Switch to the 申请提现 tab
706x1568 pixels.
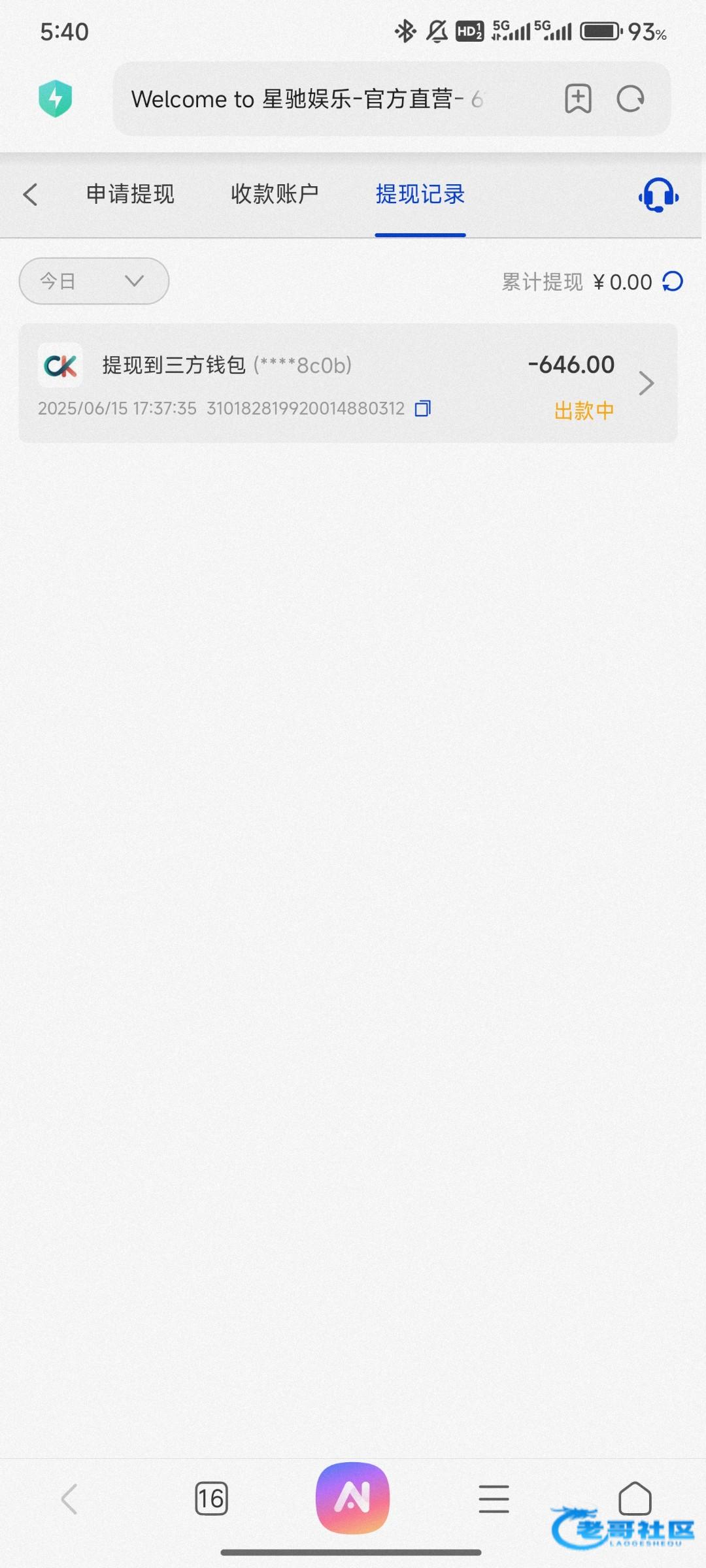point(130,194)
